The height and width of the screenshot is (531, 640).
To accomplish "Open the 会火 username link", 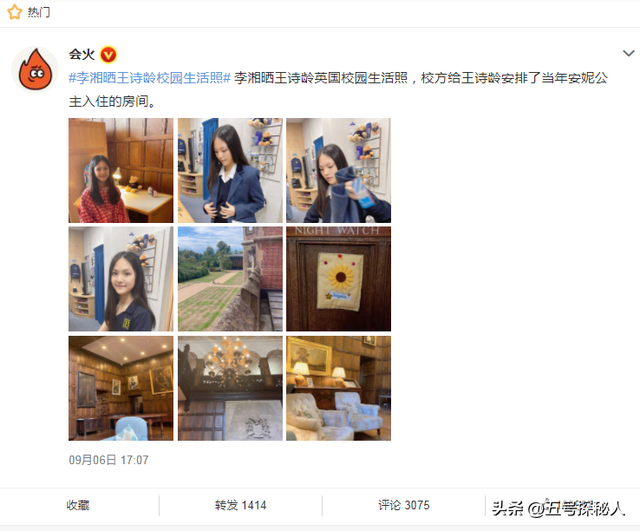I will [x=81, y=54].
